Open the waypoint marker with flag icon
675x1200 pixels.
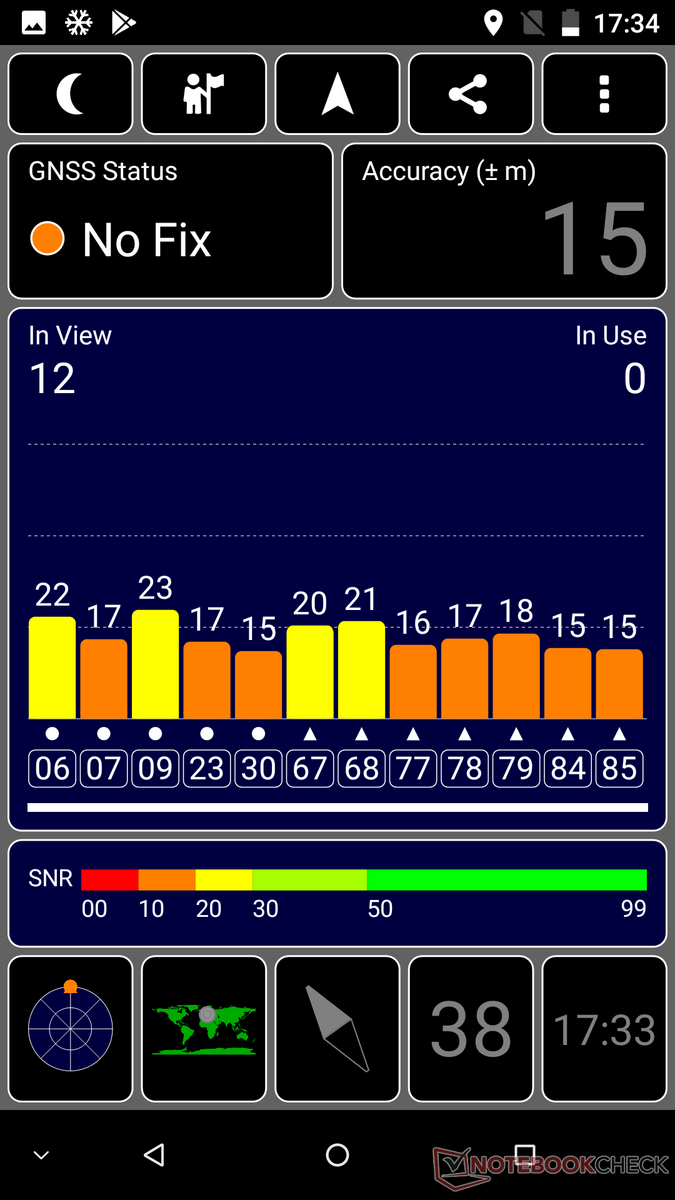204,94
